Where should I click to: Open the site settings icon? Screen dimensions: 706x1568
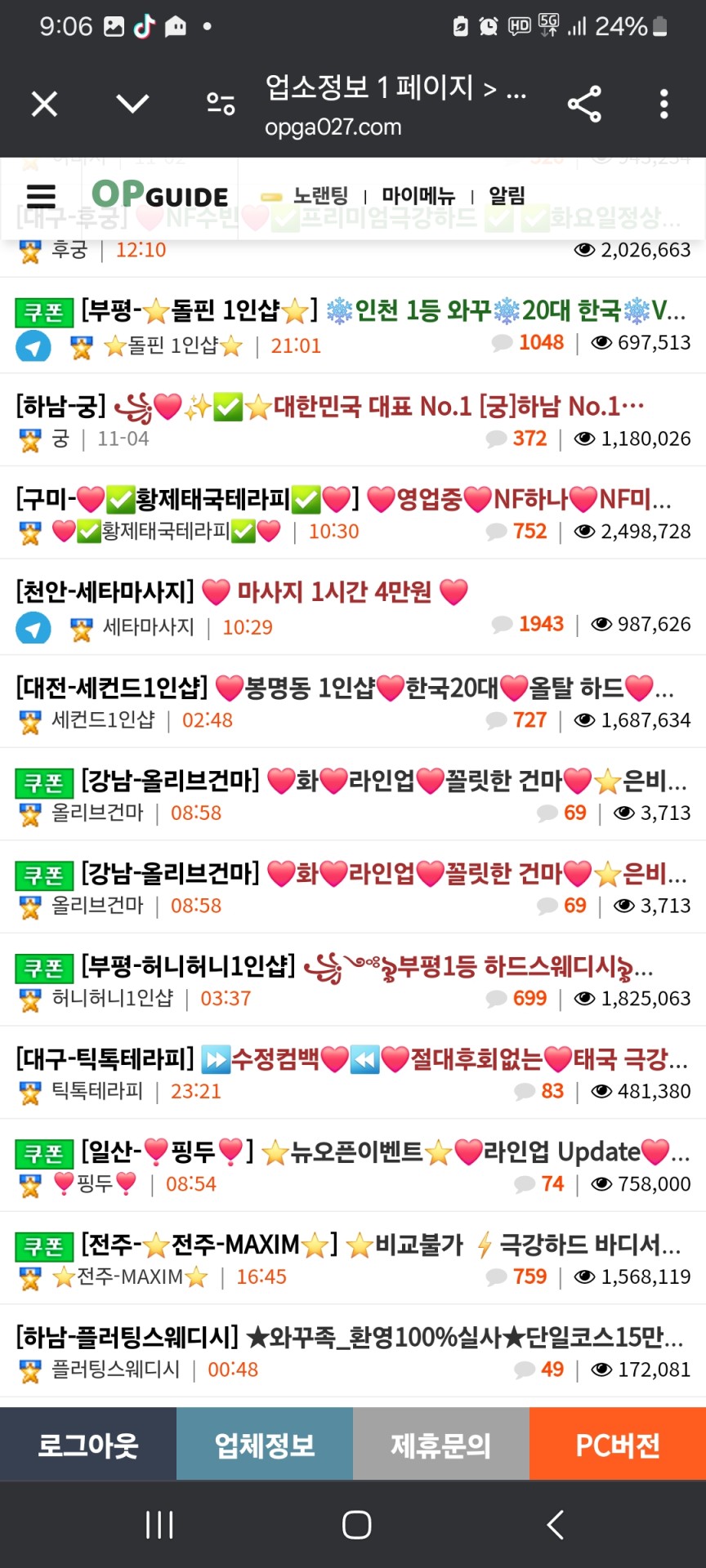(221, 104)
